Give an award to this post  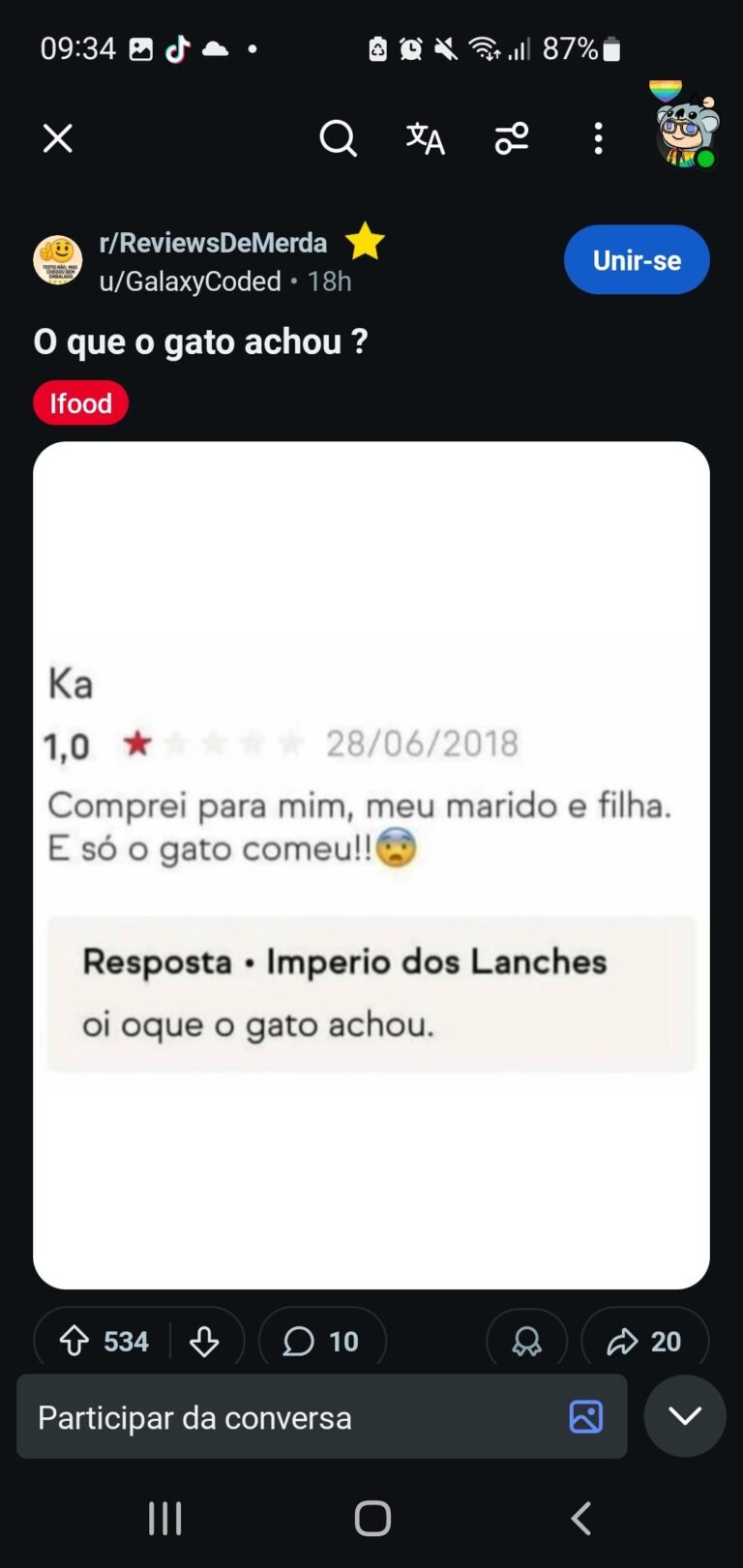[x=526, y=1341]
